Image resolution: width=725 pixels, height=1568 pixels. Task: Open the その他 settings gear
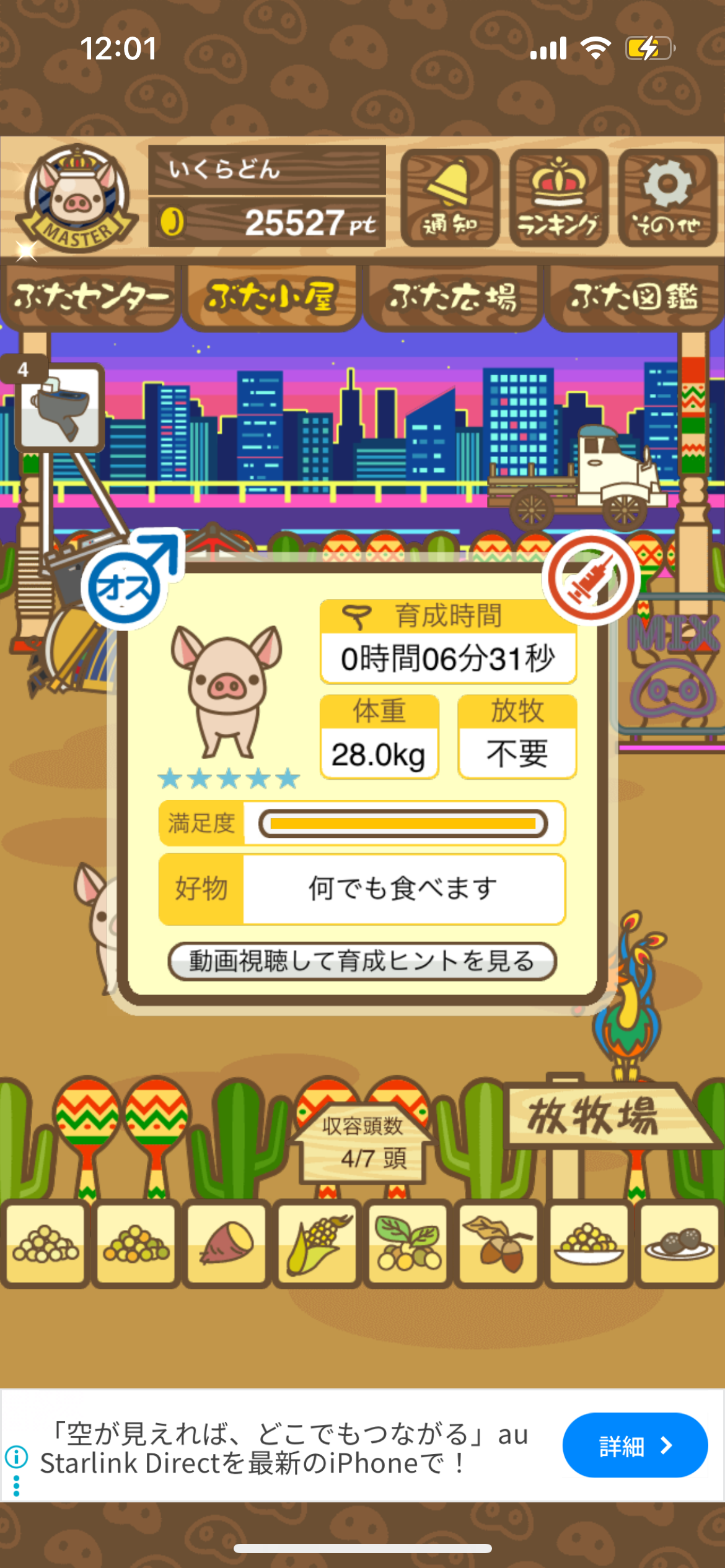point(667,198)
